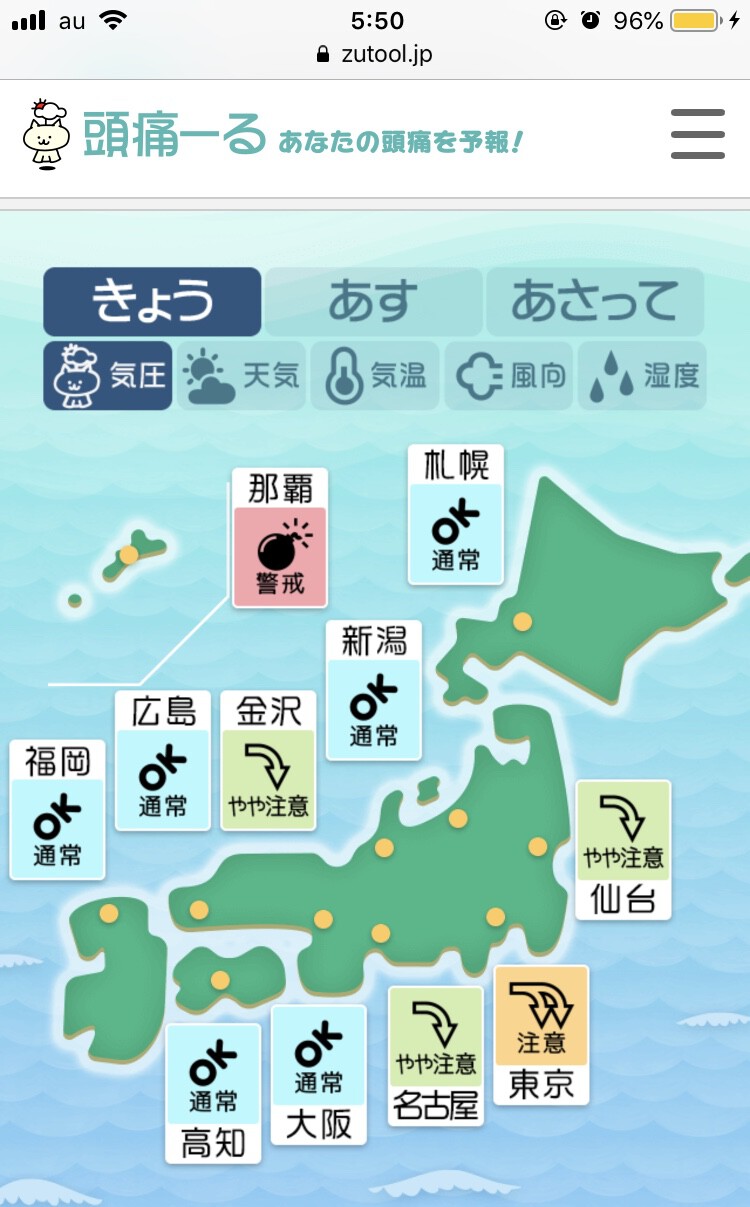Open the 大阪 forecast card
The image size is (750, 1207).
coord(319,1075)
